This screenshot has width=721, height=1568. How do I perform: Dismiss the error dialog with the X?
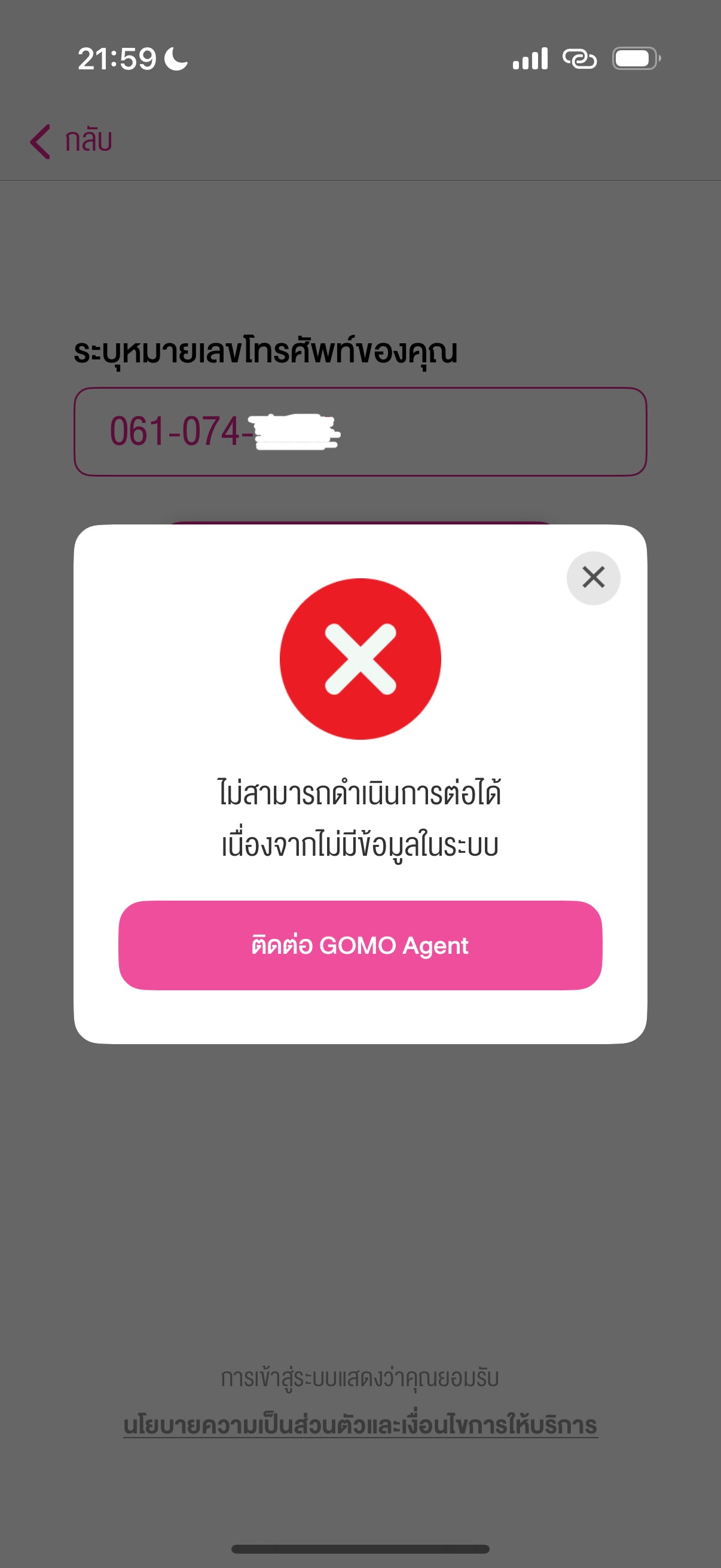point(593,578)
